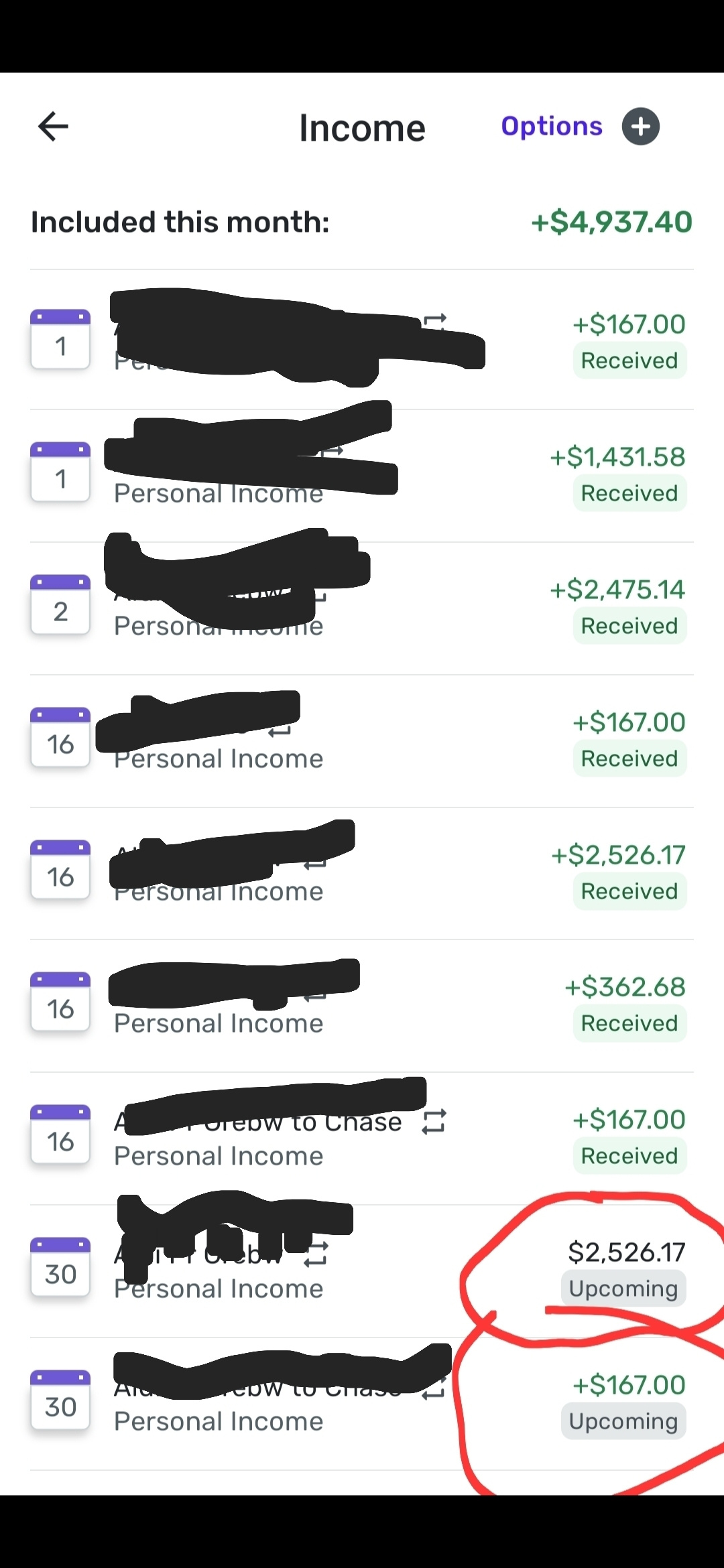Open the $2,475.14 received entry
724x1568 pixels.
click(x=362, y=608)
